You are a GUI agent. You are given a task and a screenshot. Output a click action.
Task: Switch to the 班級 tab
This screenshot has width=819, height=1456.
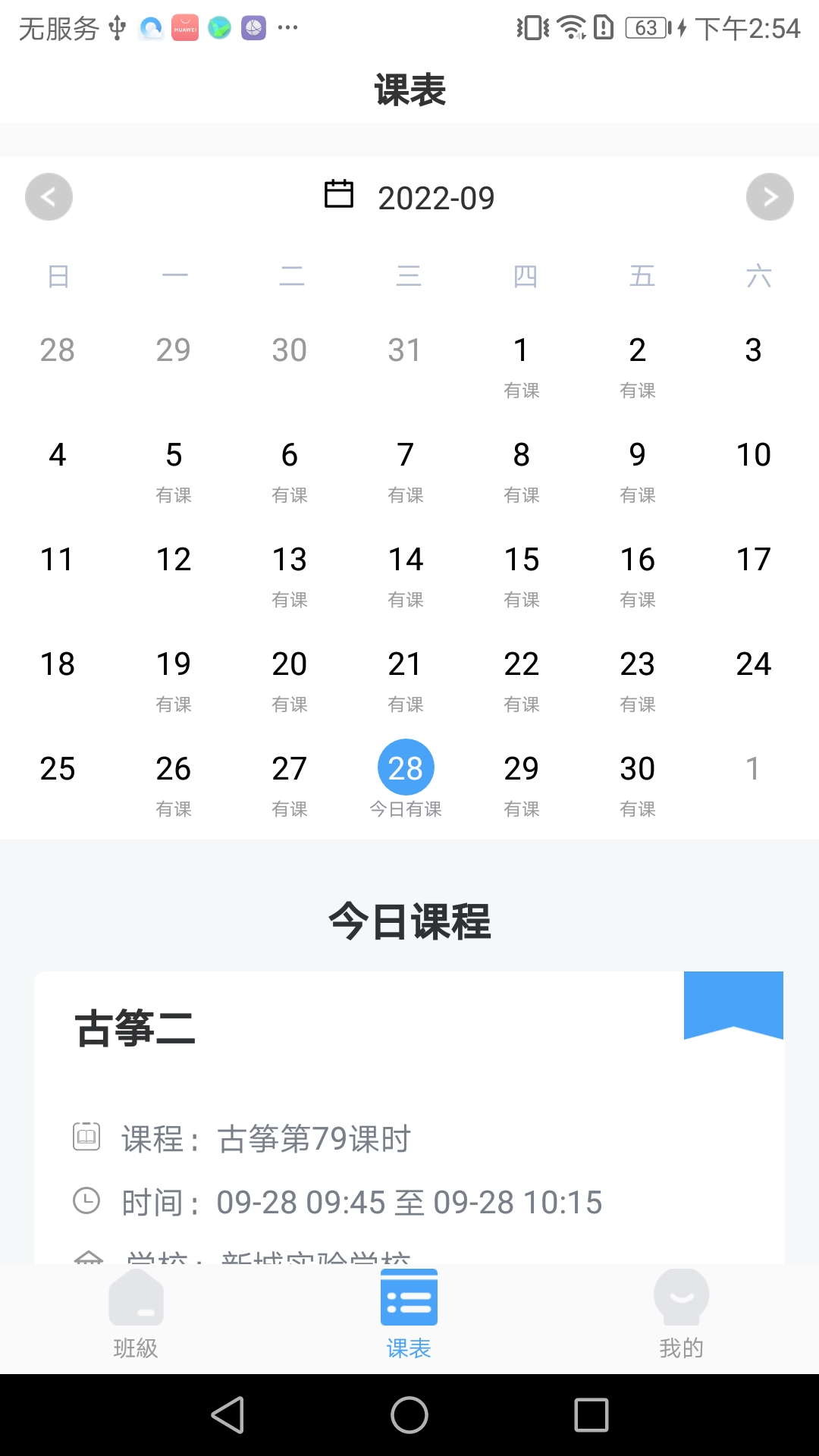click(x=136, y=1316)
